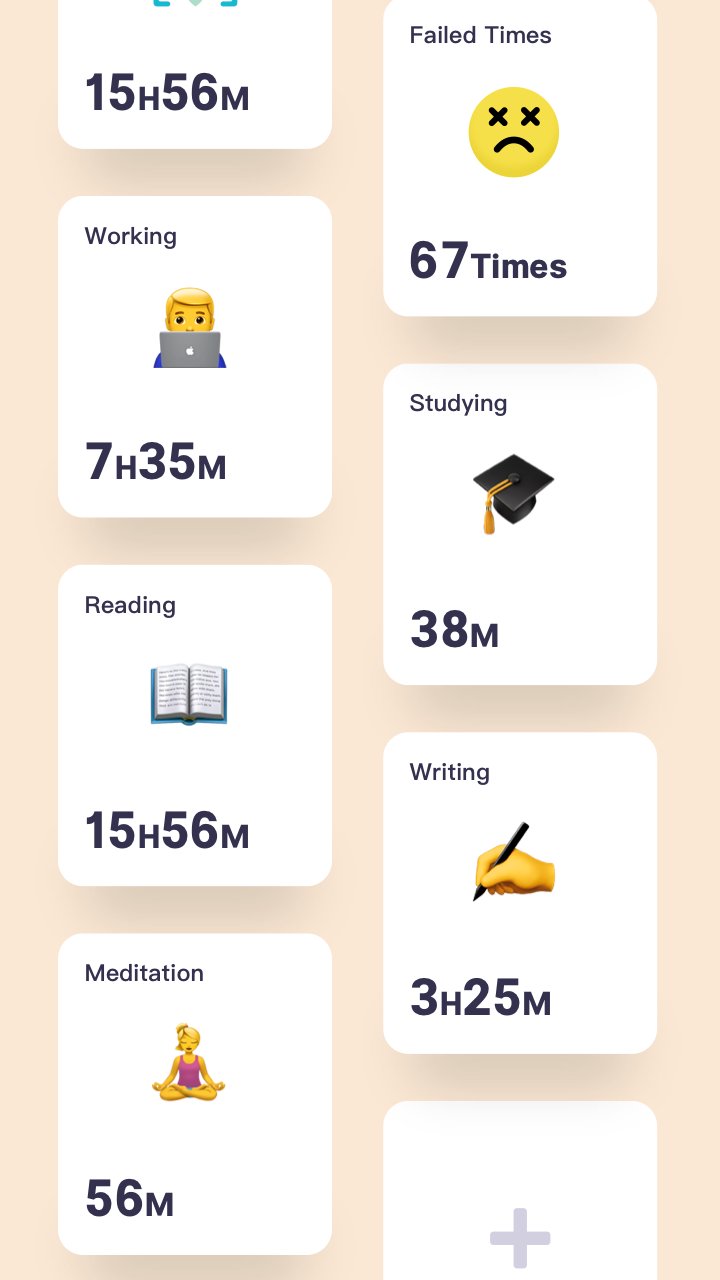
Task: Open the Reading card
Action: click(195, 725)
